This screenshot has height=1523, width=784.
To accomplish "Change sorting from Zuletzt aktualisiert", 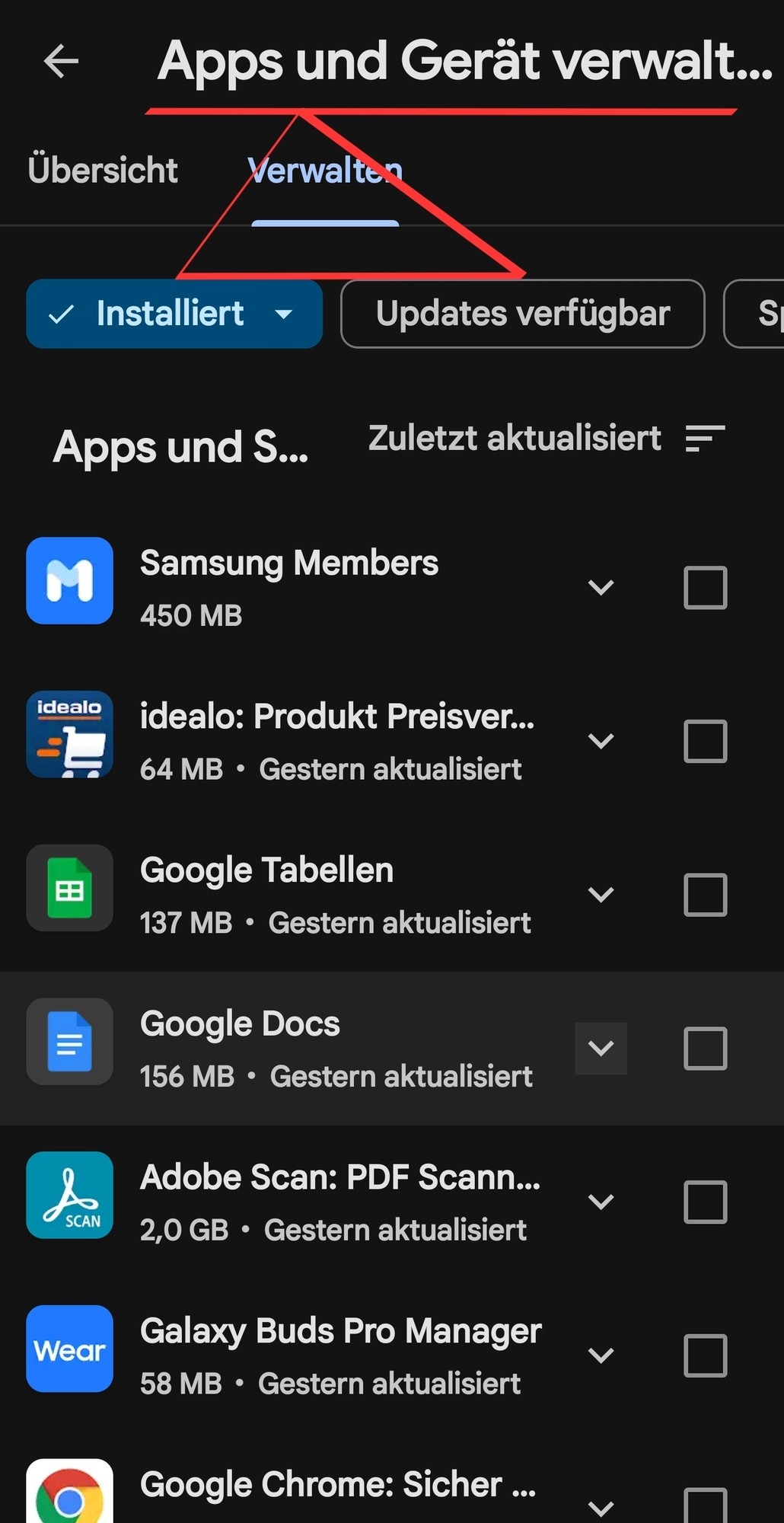I will pyautogui.click(x=547, y=439).
